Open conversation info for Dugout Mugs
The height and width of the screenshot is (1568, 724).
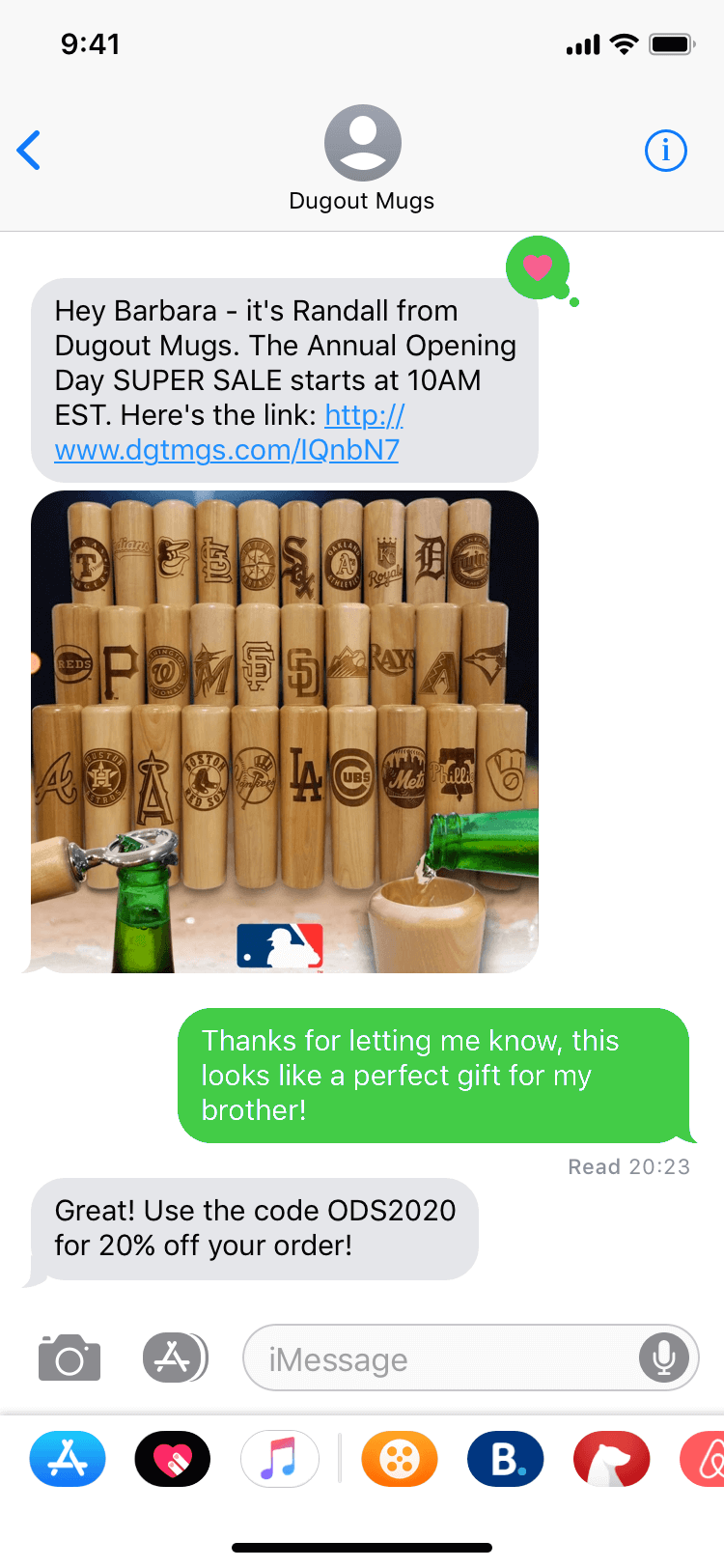pyautogui.click(x=665, y=151)
